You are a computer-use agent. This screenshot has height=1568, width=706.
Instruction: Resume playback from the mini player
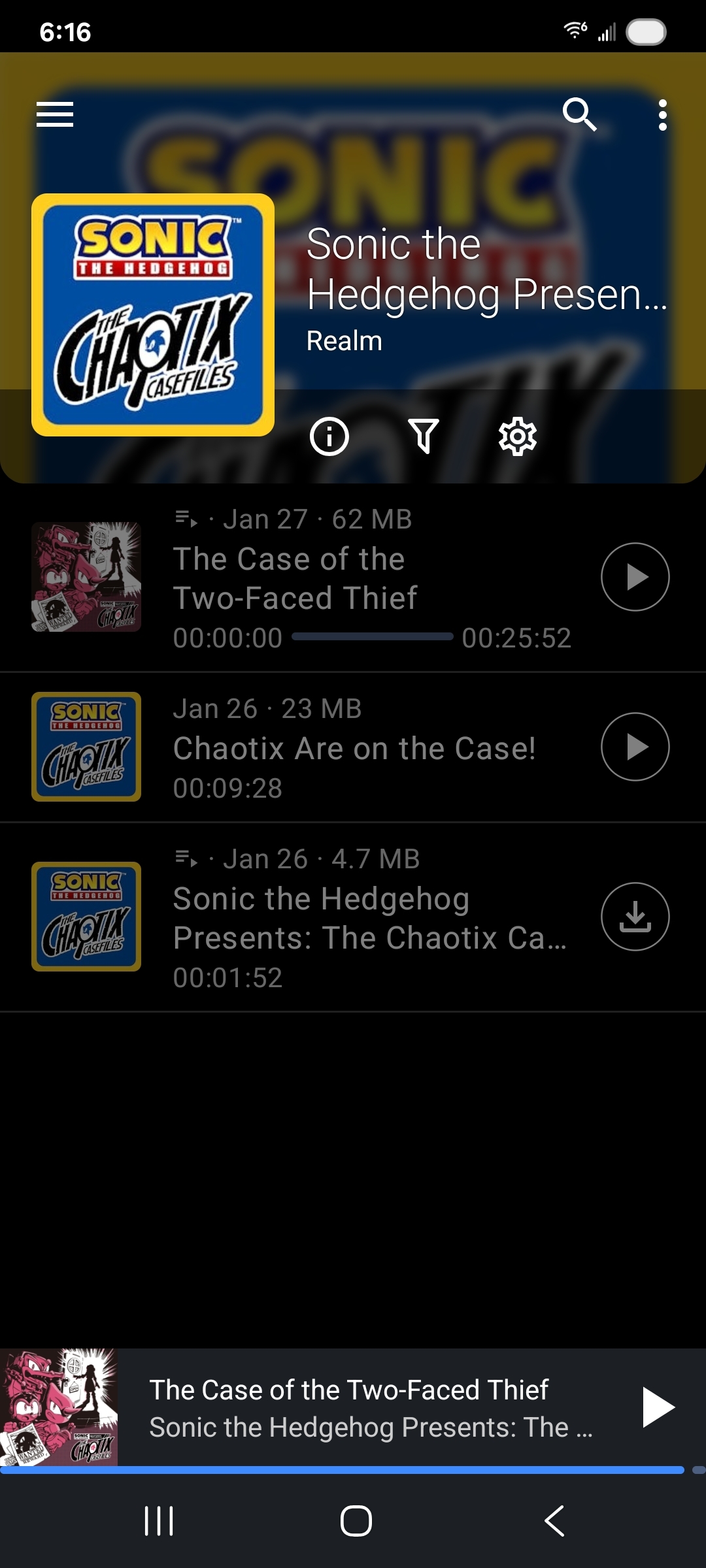[658, 1407]
